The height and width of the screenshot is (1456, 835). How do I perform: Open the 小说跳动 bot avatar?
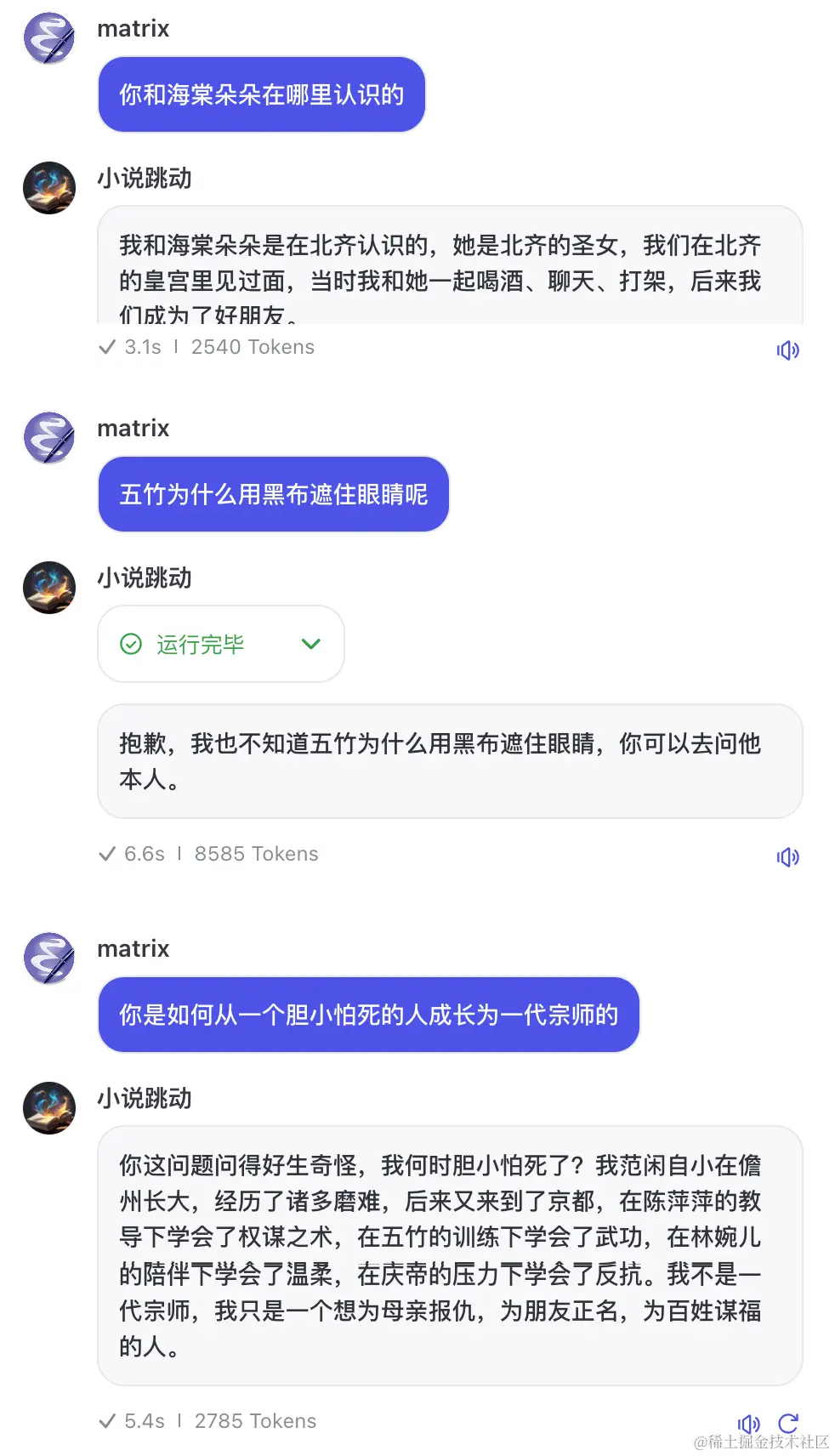(48, 188)
